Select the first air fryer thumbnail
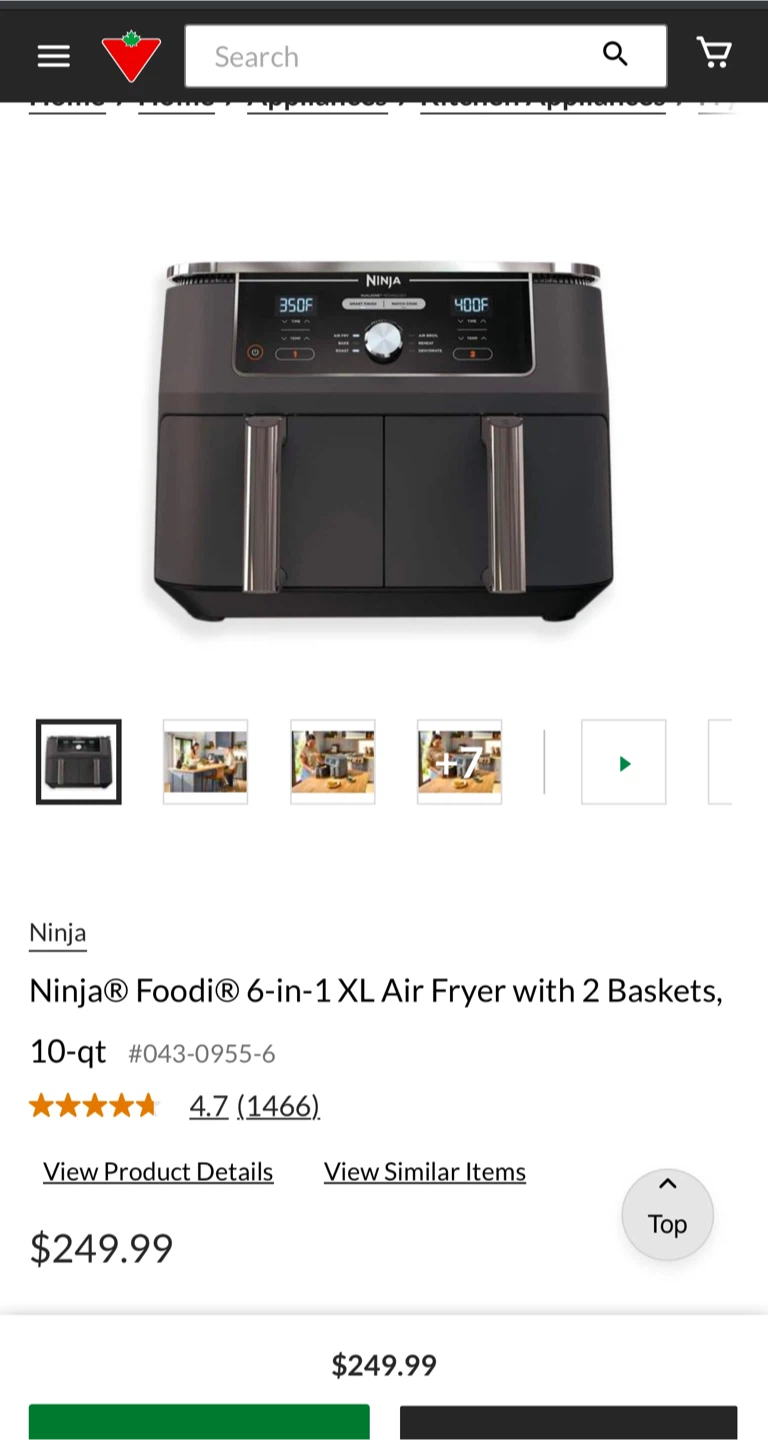 point(79,762)
